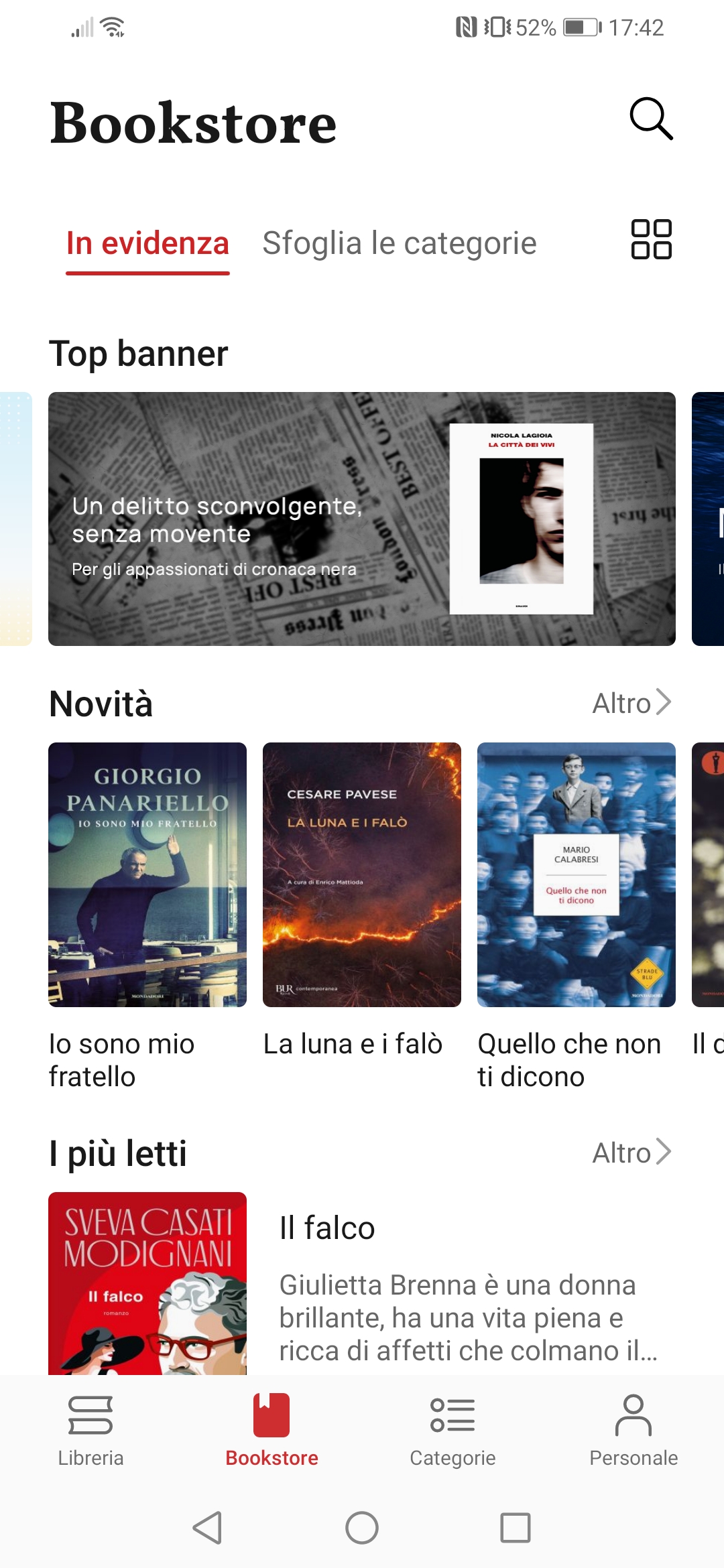
Task: Open the book Il falco
Action: pyautogui.click(x=147, y=1283)
